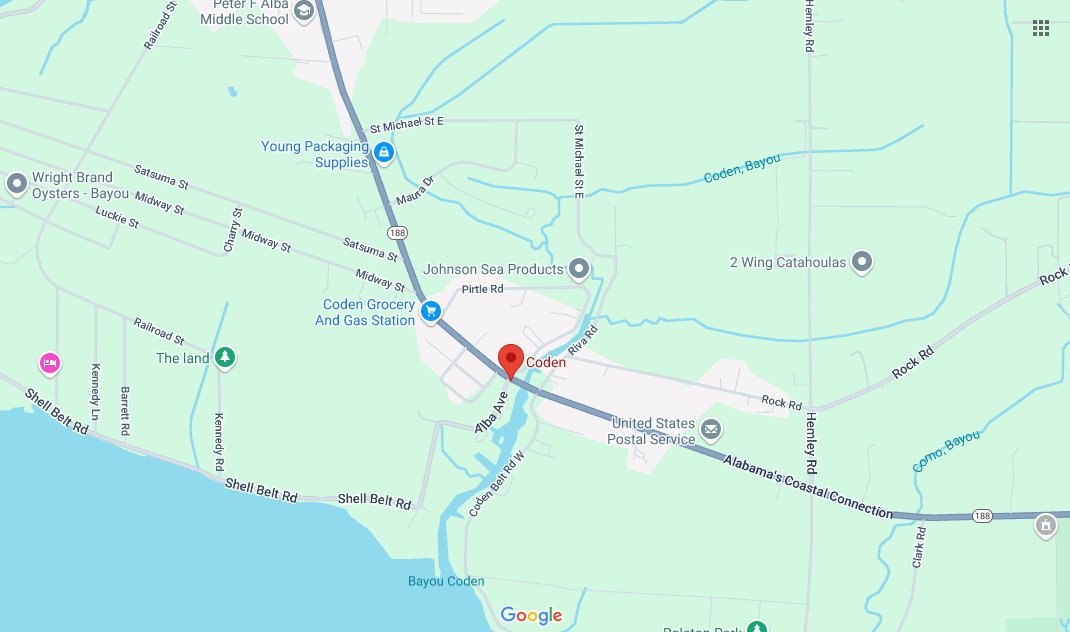The image size is (1070, 632).
Task: Open Wright Brand Oysters - Bayou marker
Action: (x=16, y=183)
